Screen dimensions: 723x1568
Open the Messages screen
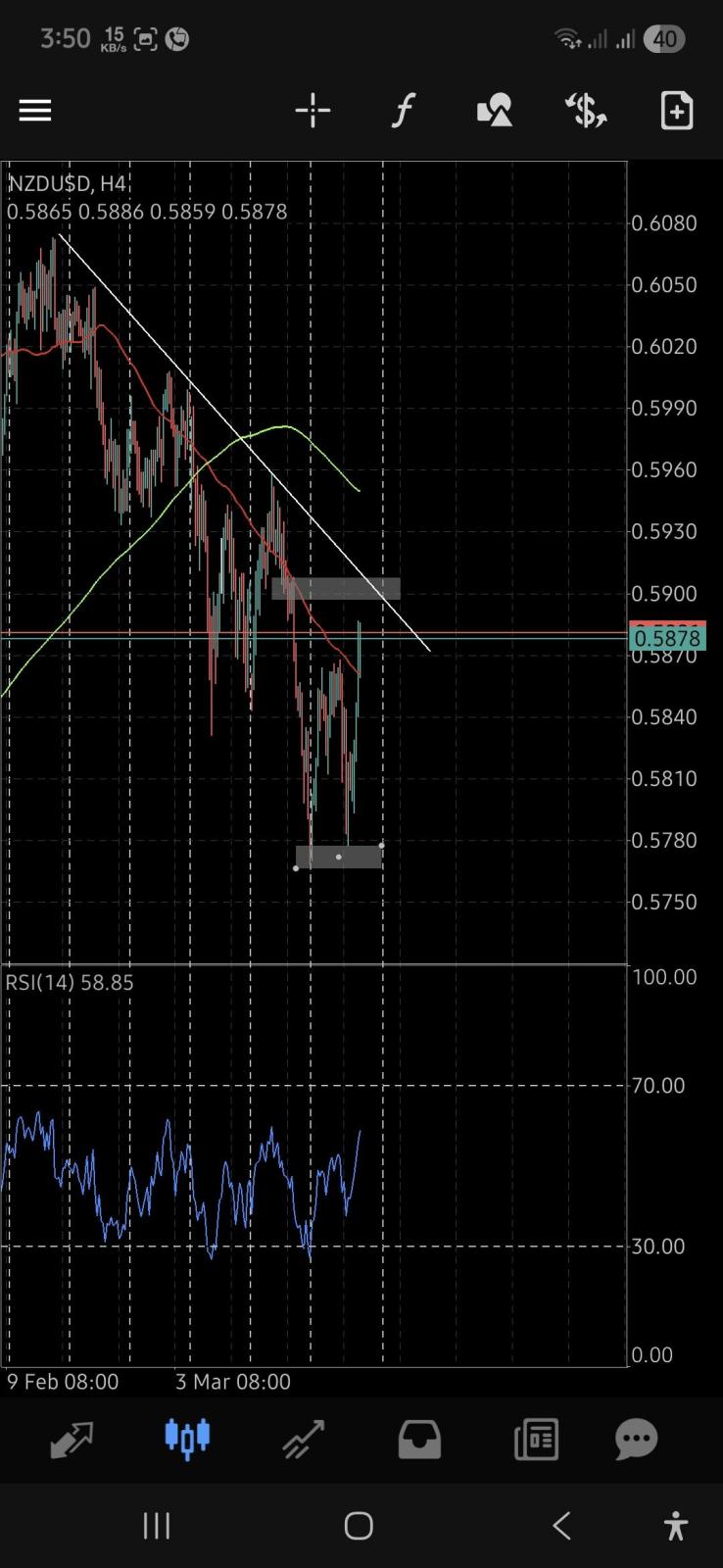[635, 1438]
